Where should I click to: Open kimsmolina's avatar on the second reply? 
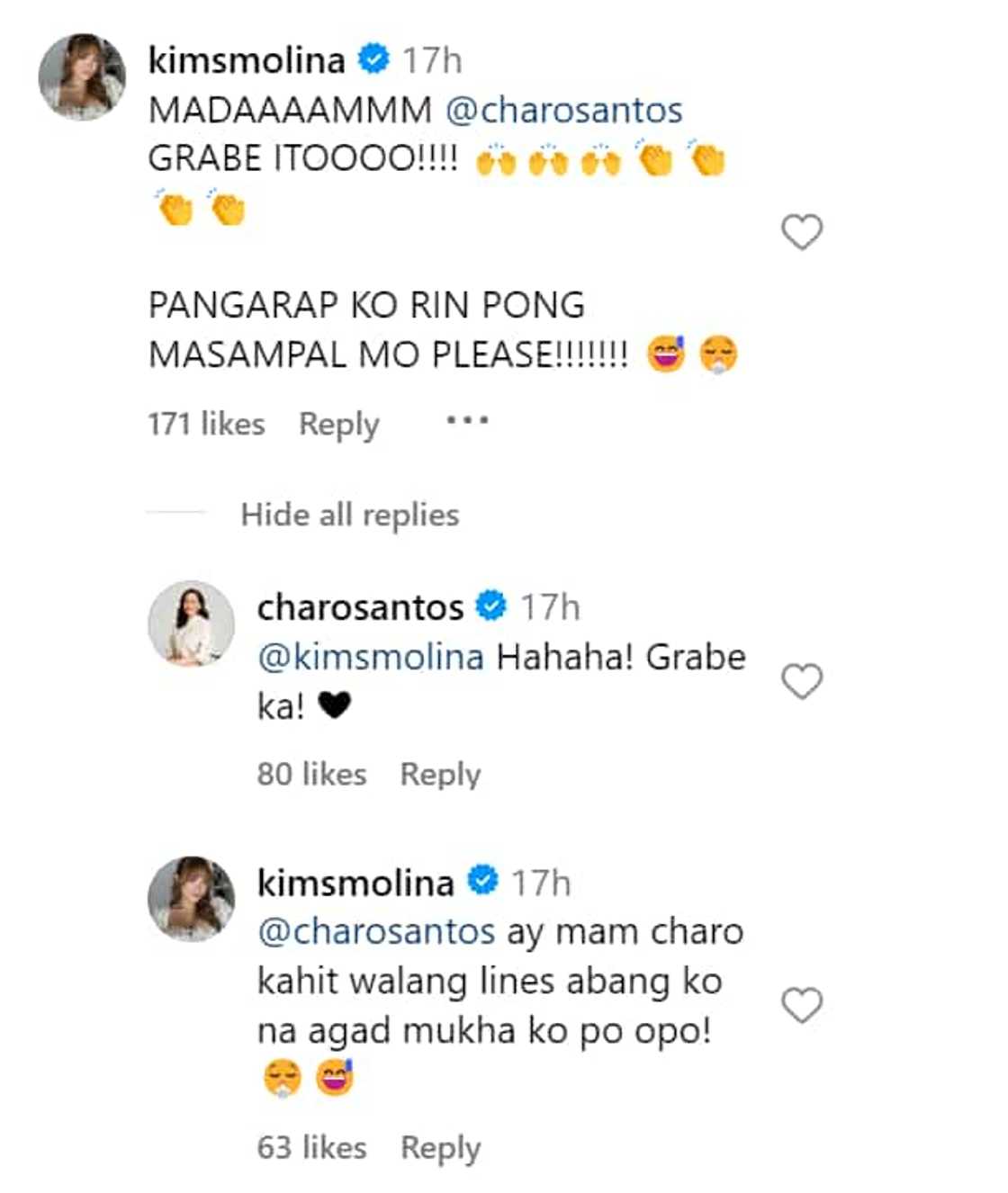(x=190, y=897)
